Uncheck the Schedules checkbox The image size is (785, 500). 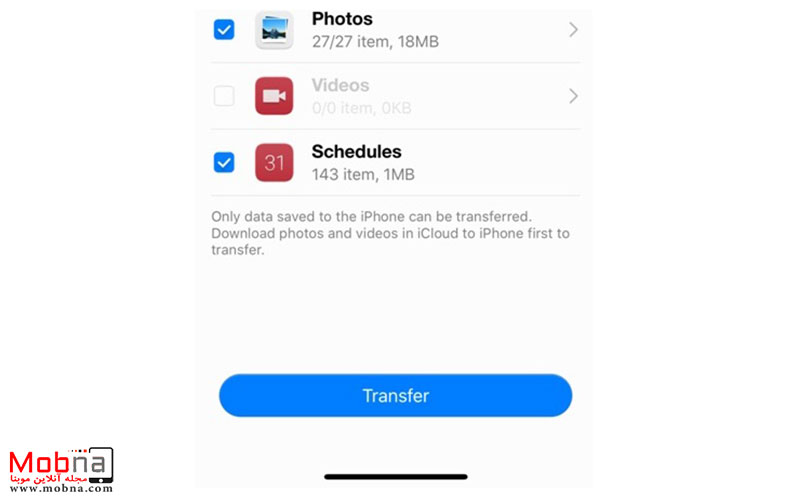click(224, 162)
